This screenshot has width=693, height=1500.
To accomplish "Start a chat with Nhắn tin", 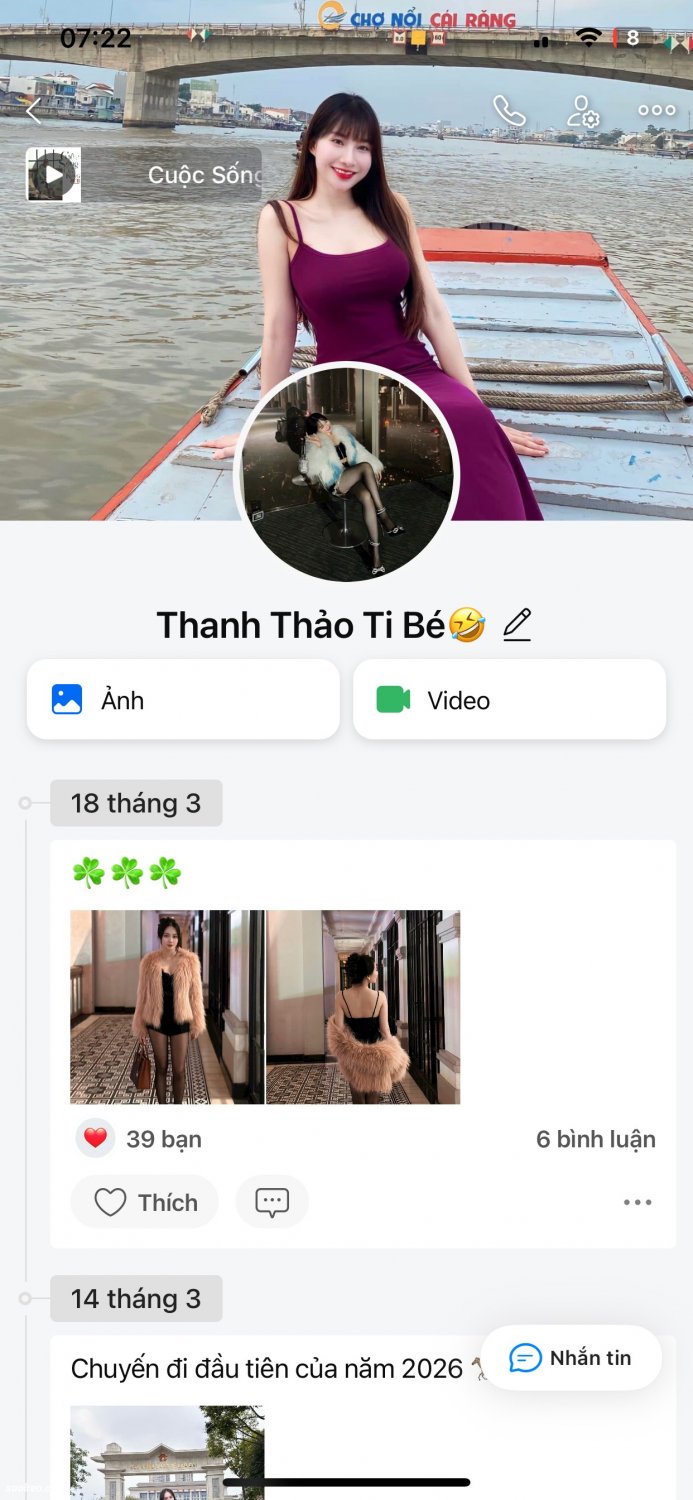I will (571, 1357).
